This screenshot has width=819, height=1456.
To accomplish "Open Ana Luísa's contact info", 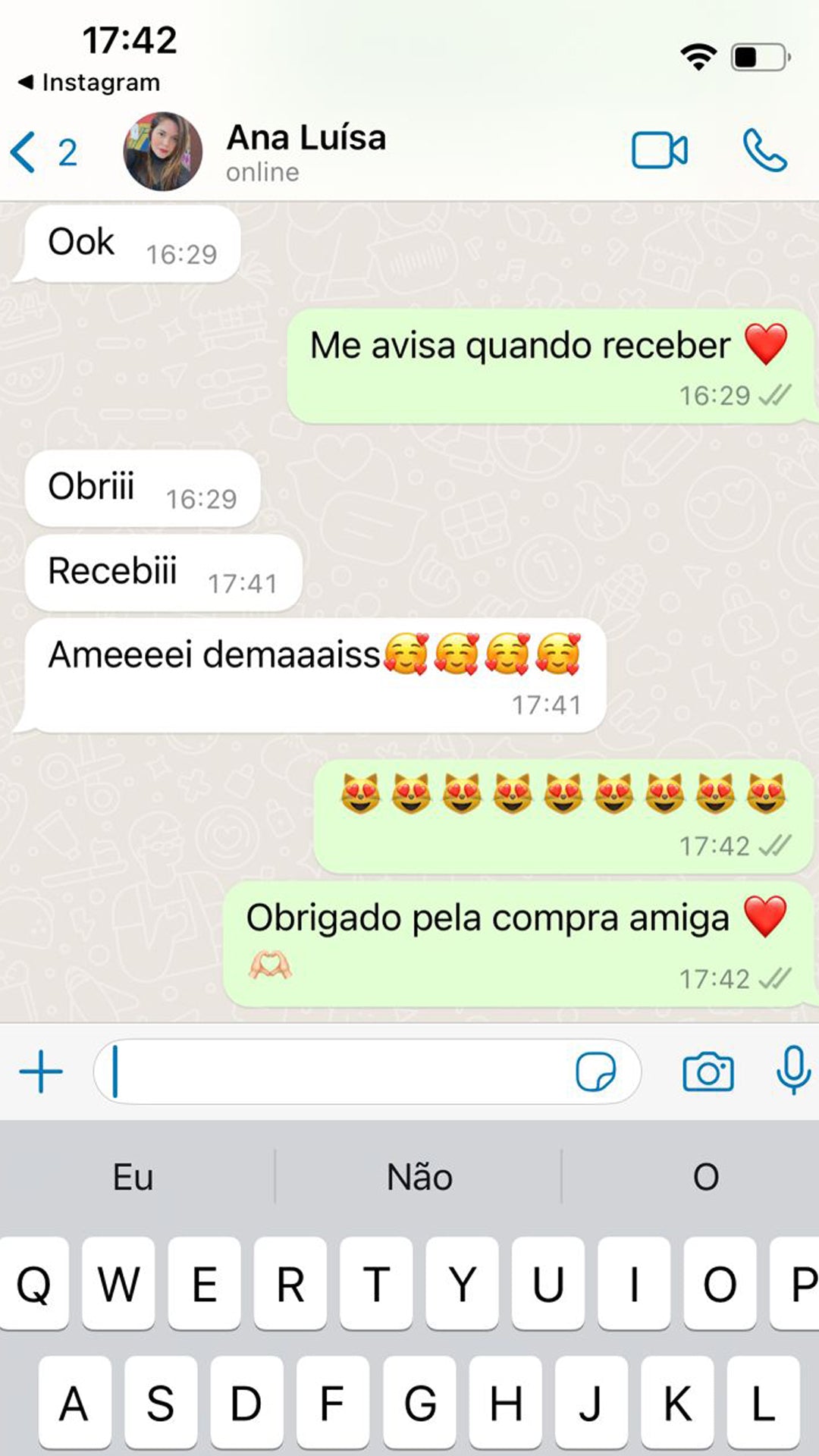I will click(x=306, y=152).
